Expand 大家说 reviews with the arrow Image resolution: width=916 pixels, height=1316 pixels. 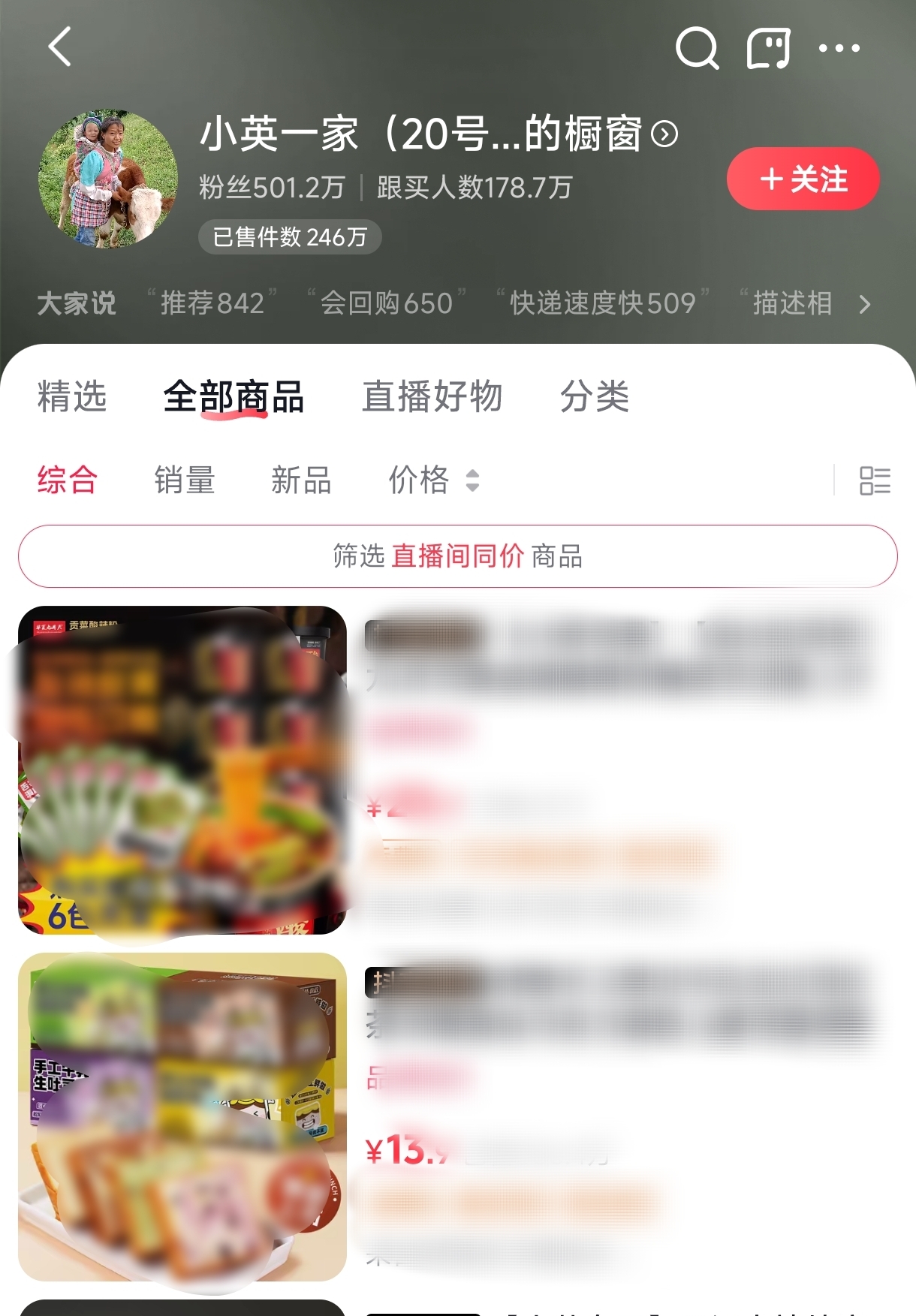[x=865, y=304]
